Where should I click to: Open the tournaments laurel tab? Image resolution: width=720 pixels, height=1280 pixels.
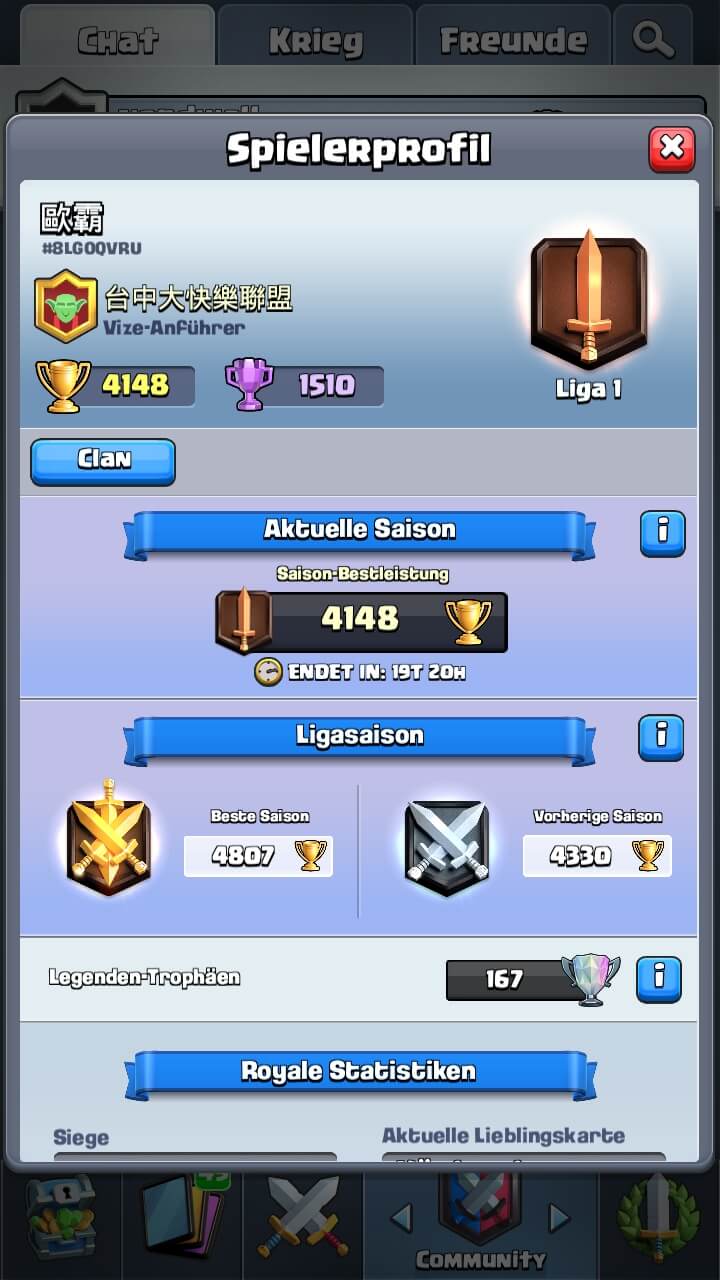(657, 1218)
